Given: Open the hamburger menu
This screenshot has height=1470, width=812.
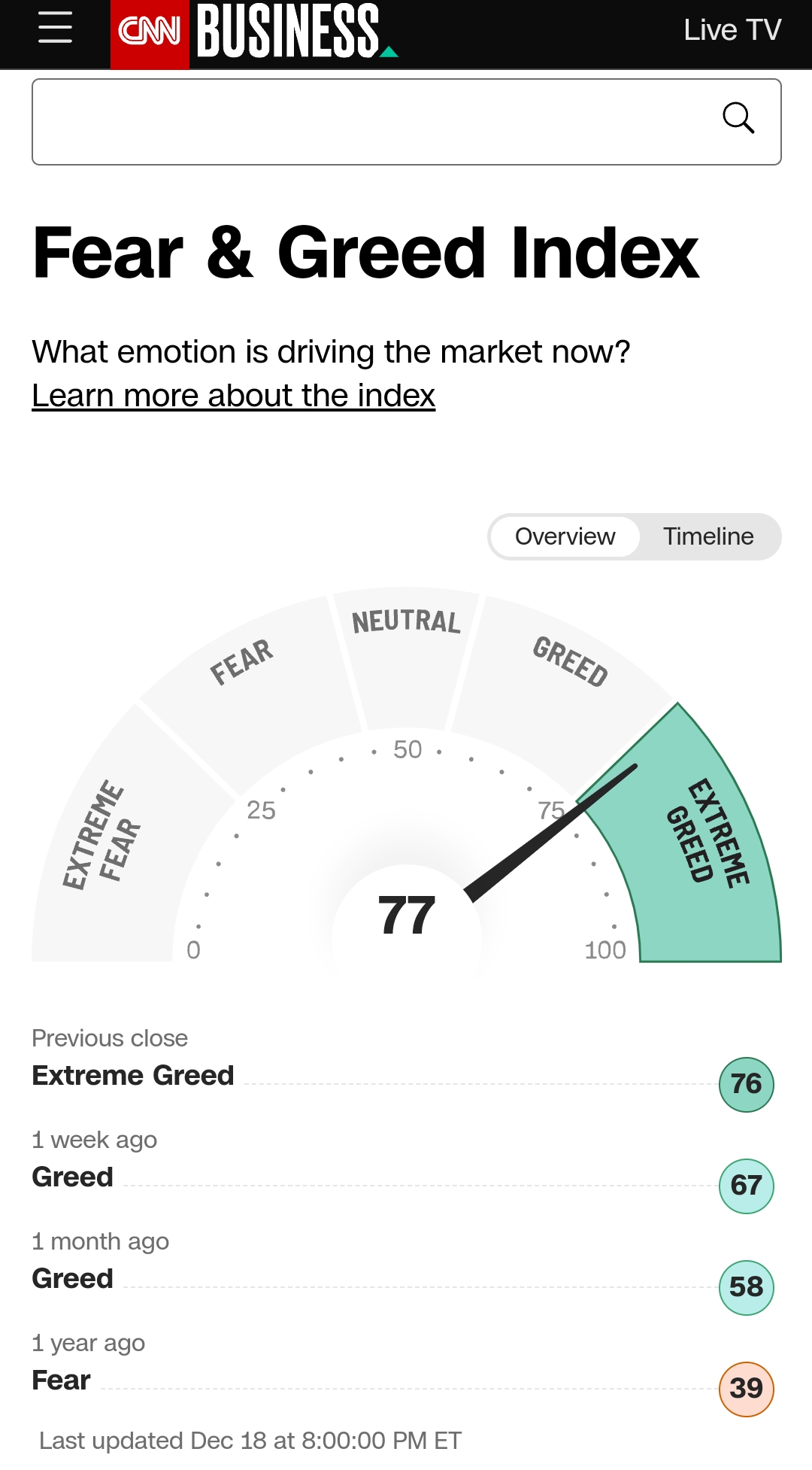Looking at the screenshot, I should [x=55, y=28].
